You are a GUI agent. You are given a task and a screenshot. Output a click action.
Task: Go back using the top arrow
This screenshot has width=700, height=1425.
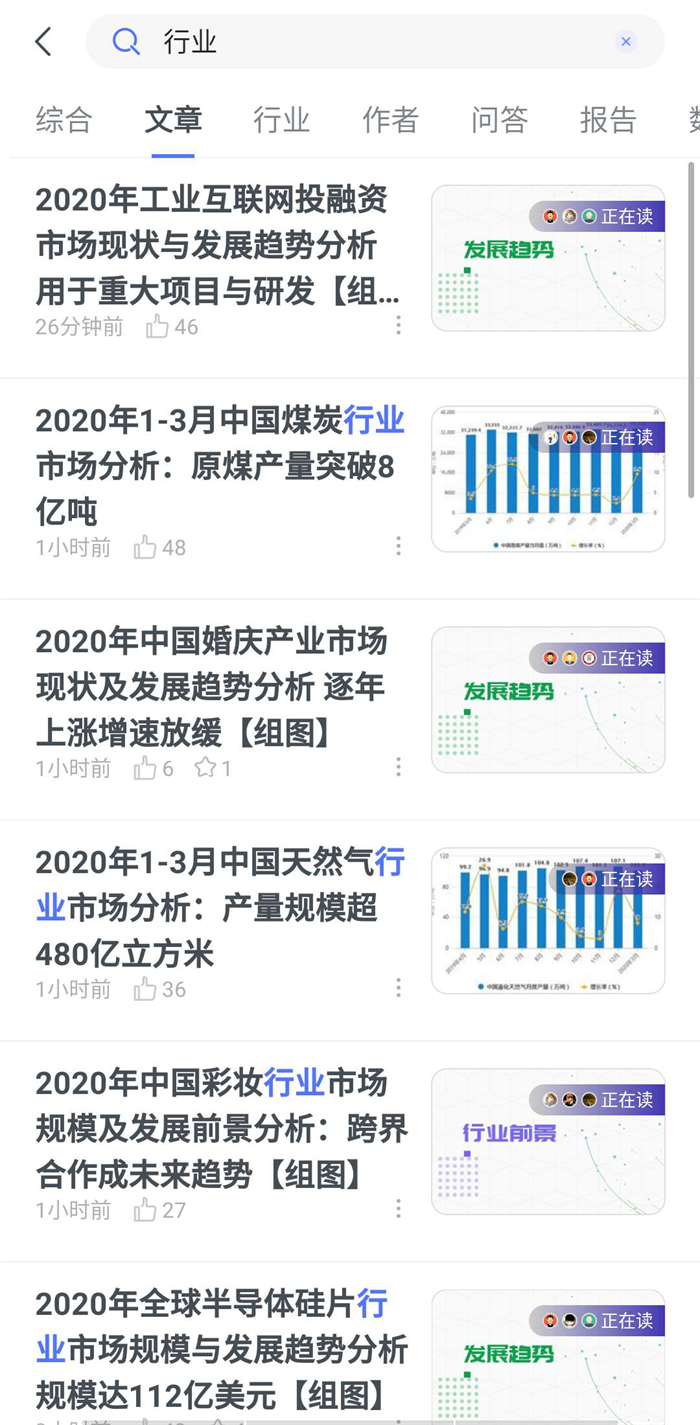click(x=43, y=42)
